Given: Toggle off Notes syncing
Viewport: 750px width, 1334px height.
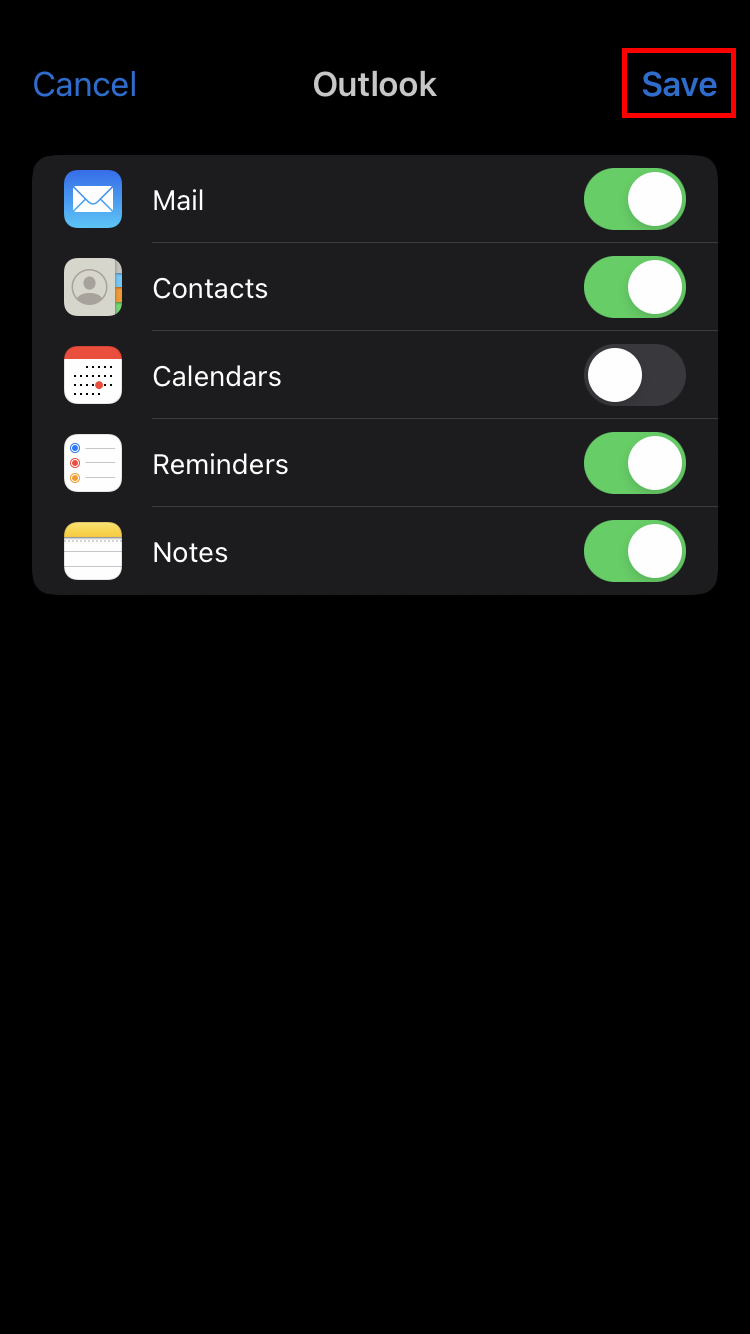Looking at the screenshot, I should tap(634, 551).
